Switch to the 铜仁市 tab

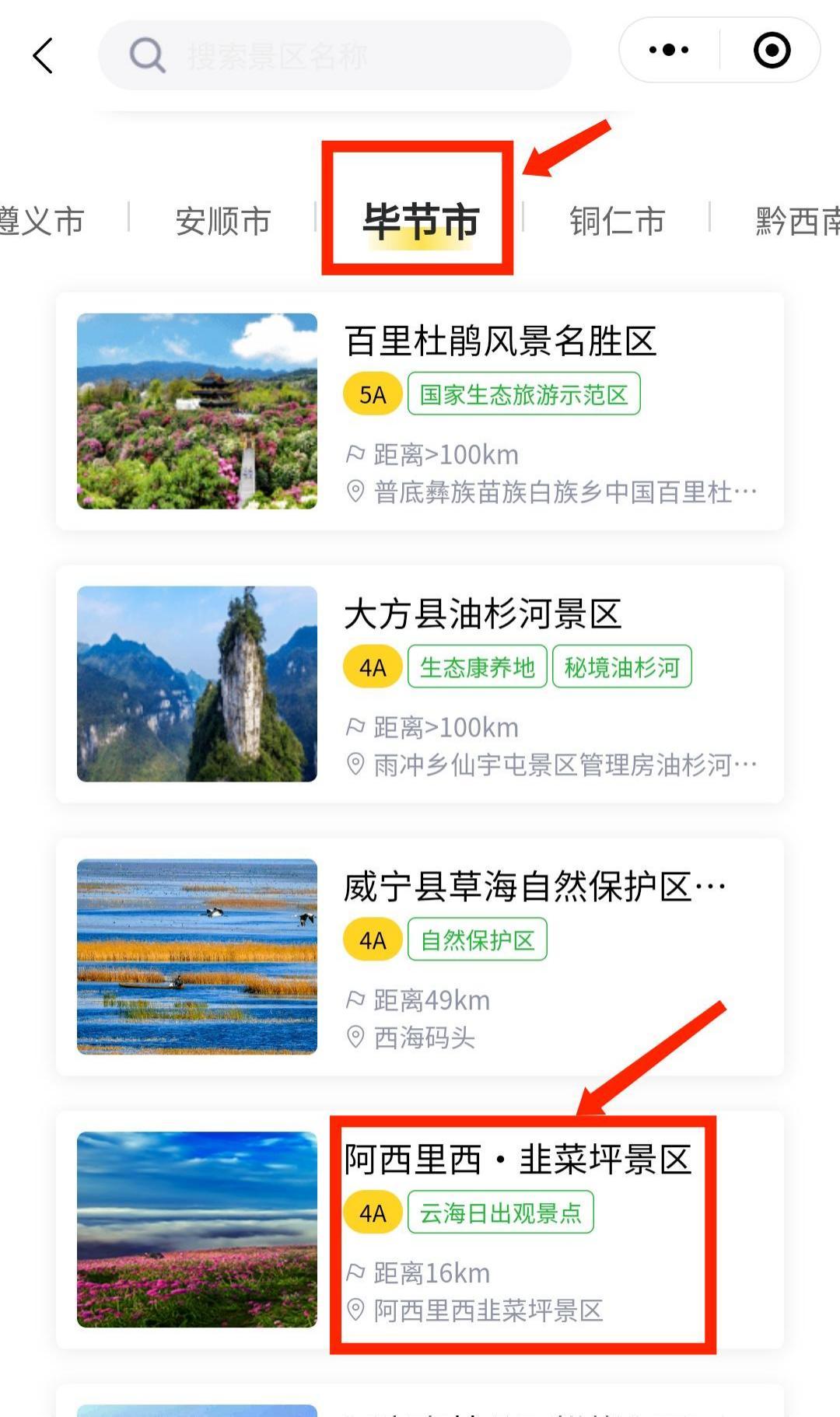[617, 222]
